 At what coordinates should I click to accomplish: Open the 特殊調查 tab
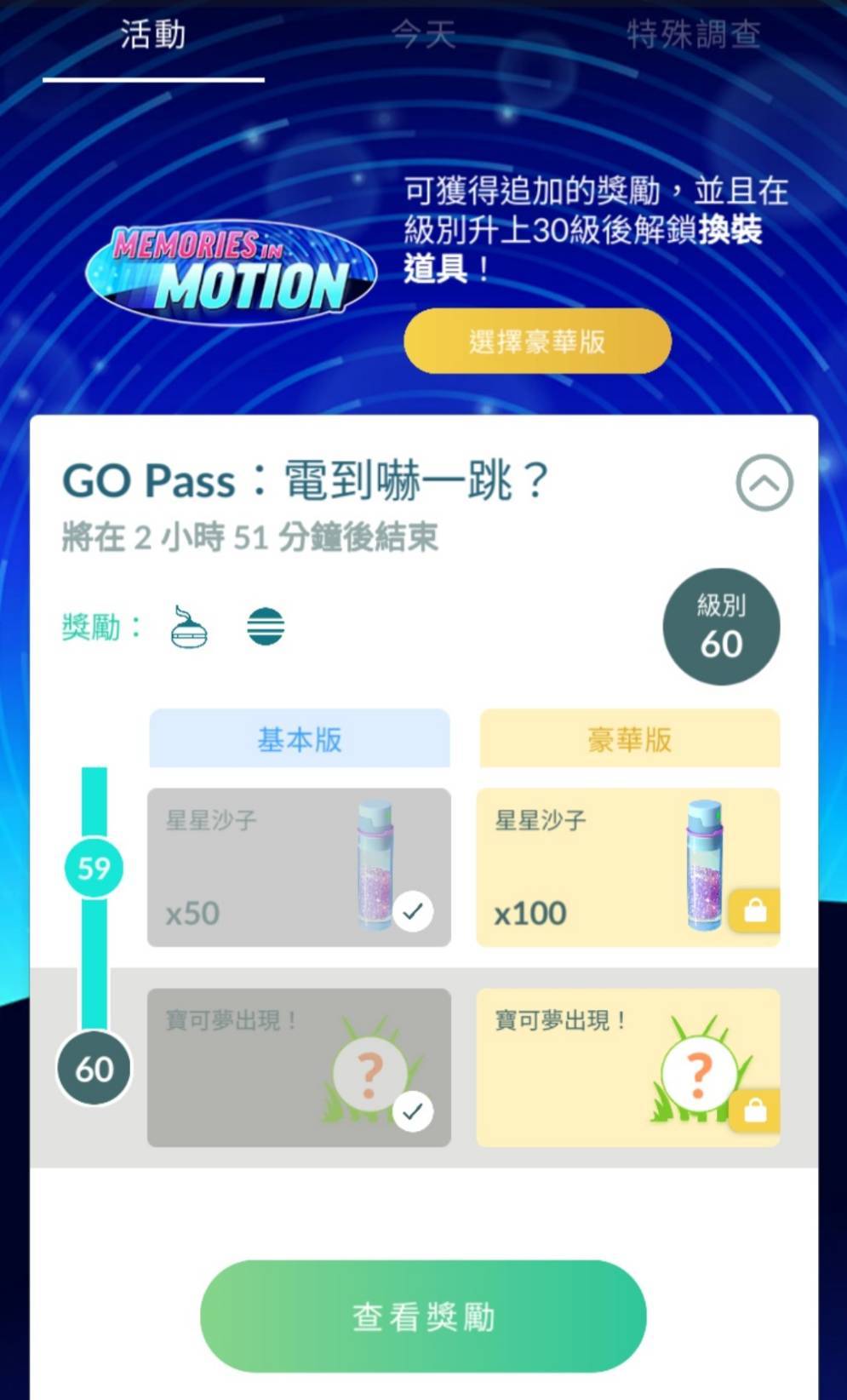click(693, 36)
